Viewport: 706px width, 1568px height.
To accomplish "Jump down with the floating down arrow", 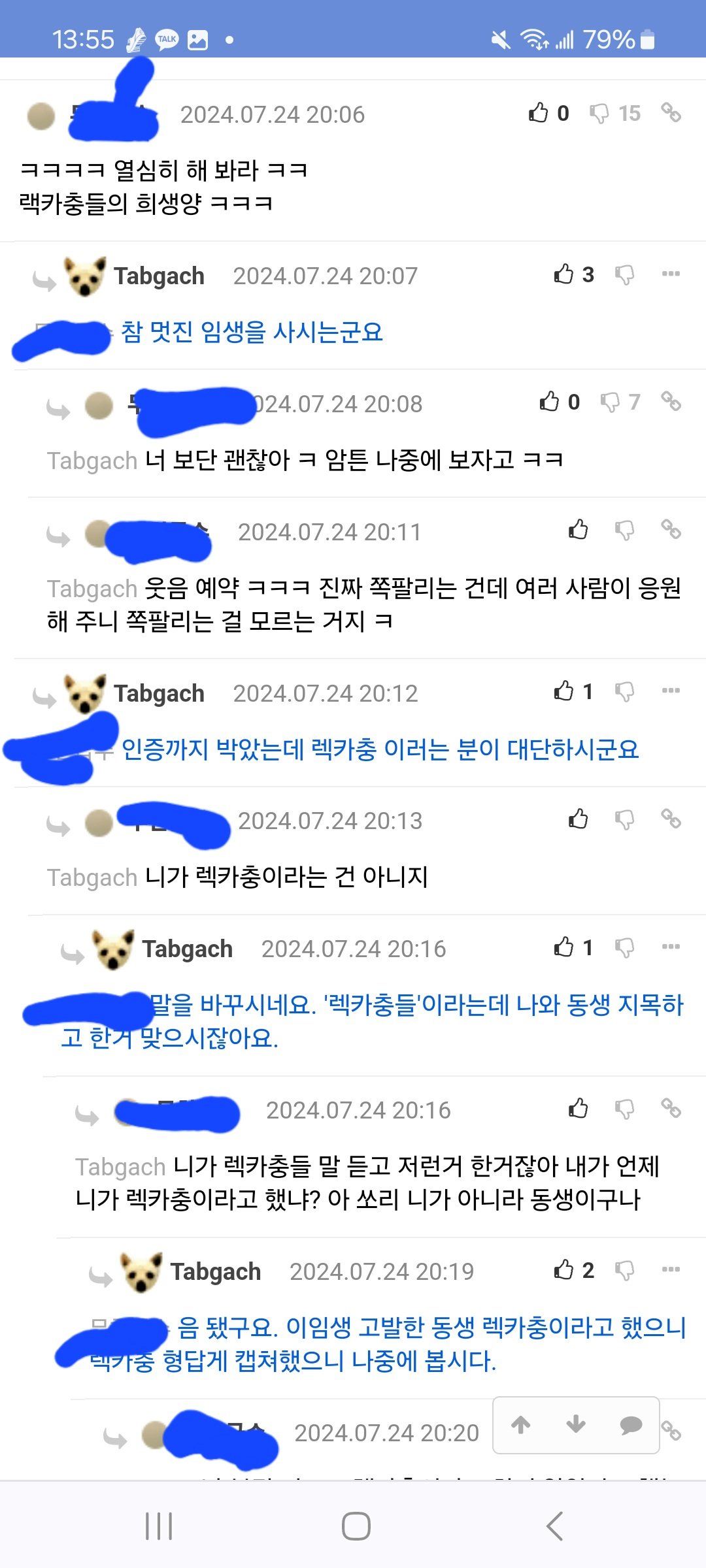I will pos(576,1424).
